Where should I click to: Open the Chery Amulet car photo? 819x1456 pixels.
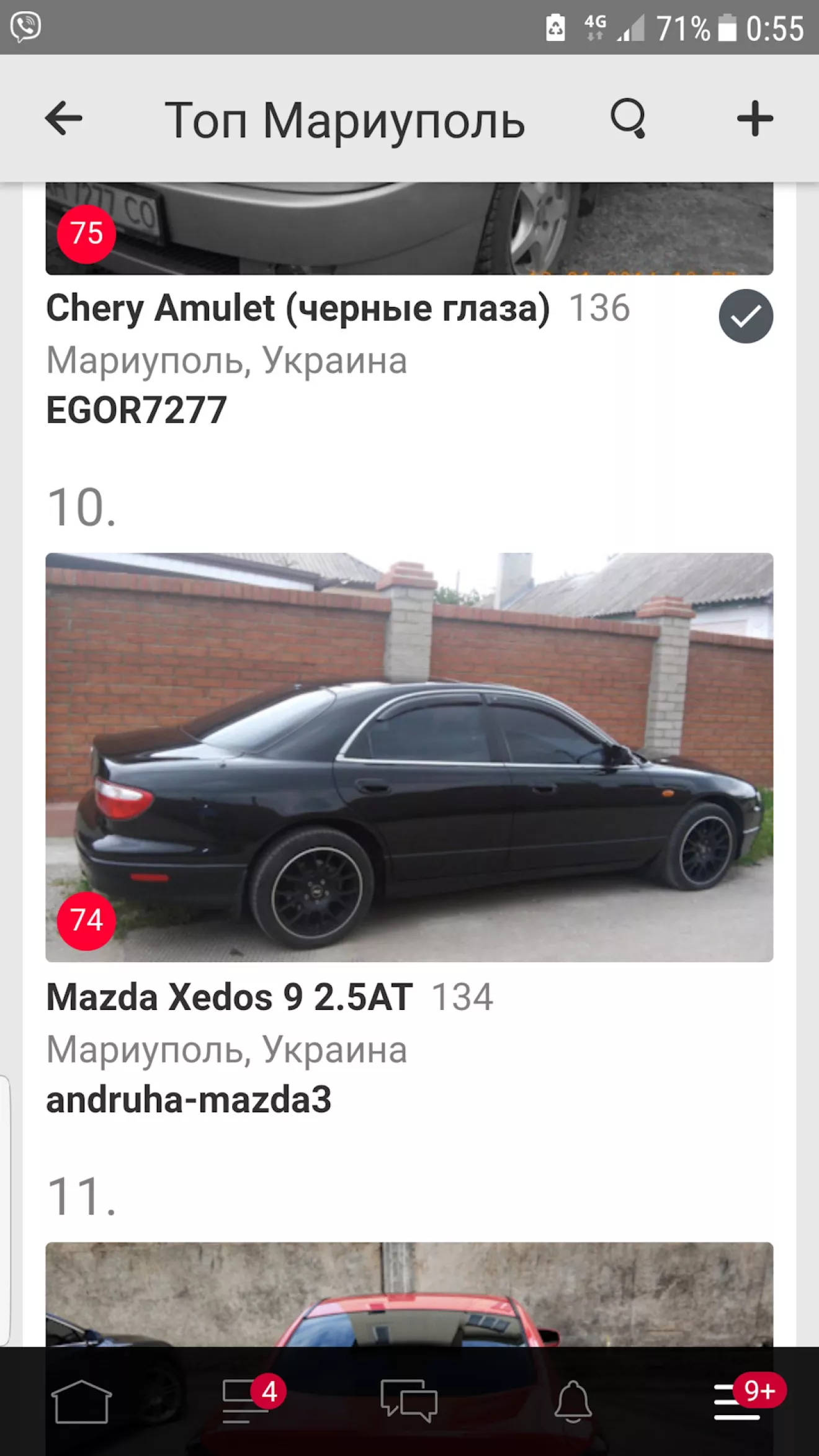(409, 228)
